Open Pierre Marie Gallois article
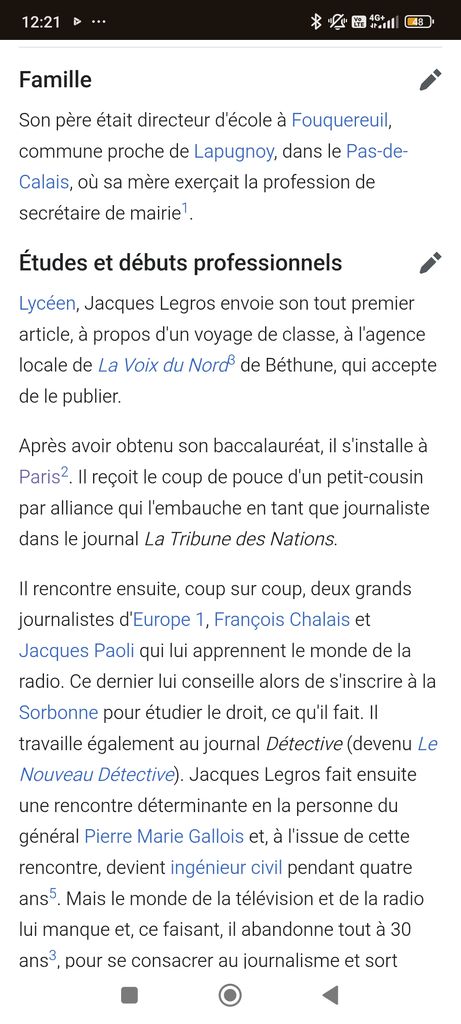Screen dimensions: 461x1024 (164, 836)
